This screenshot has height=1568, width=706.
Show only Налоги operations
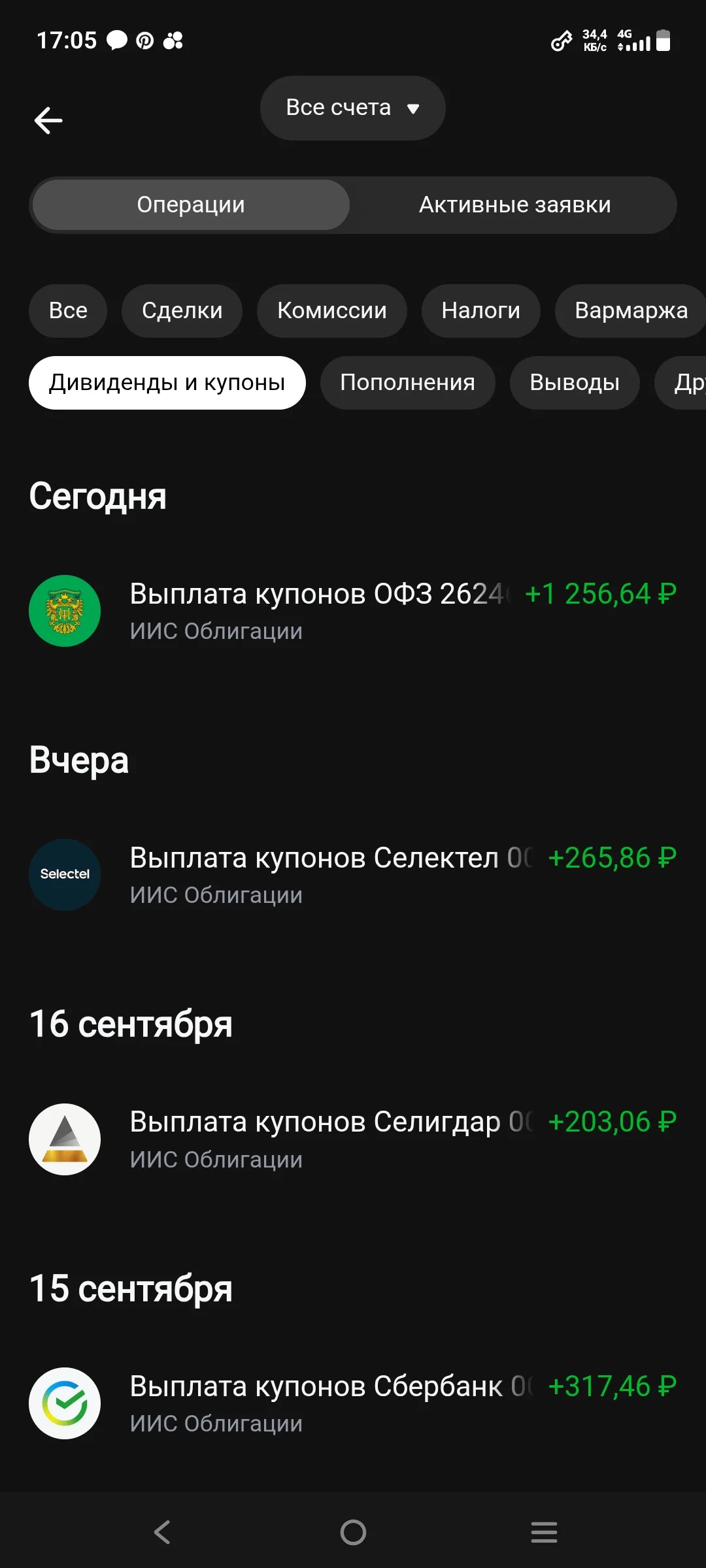point(481,310)
